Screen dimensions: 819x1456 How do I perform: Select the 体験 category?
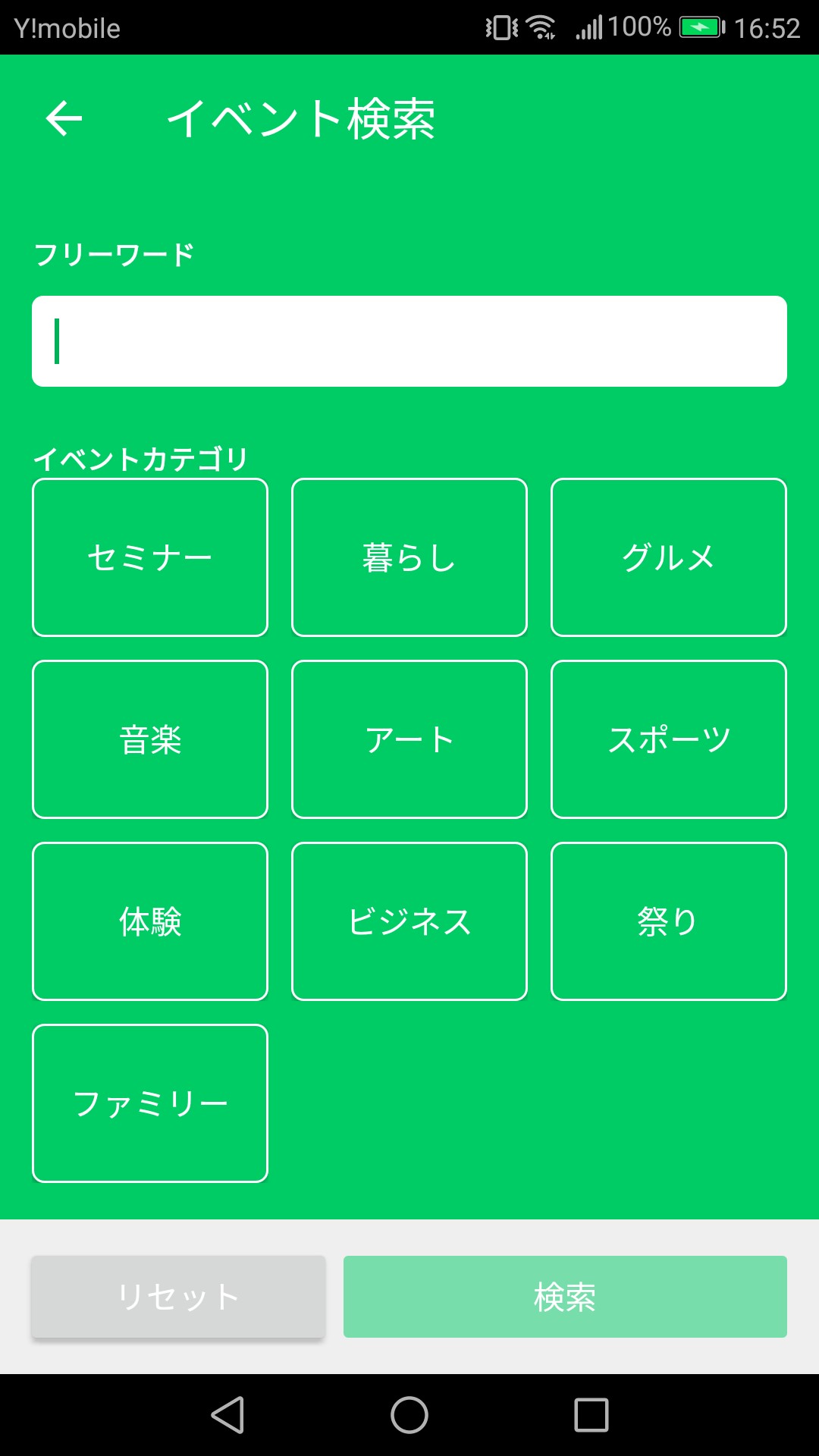[x=150, y=921]
